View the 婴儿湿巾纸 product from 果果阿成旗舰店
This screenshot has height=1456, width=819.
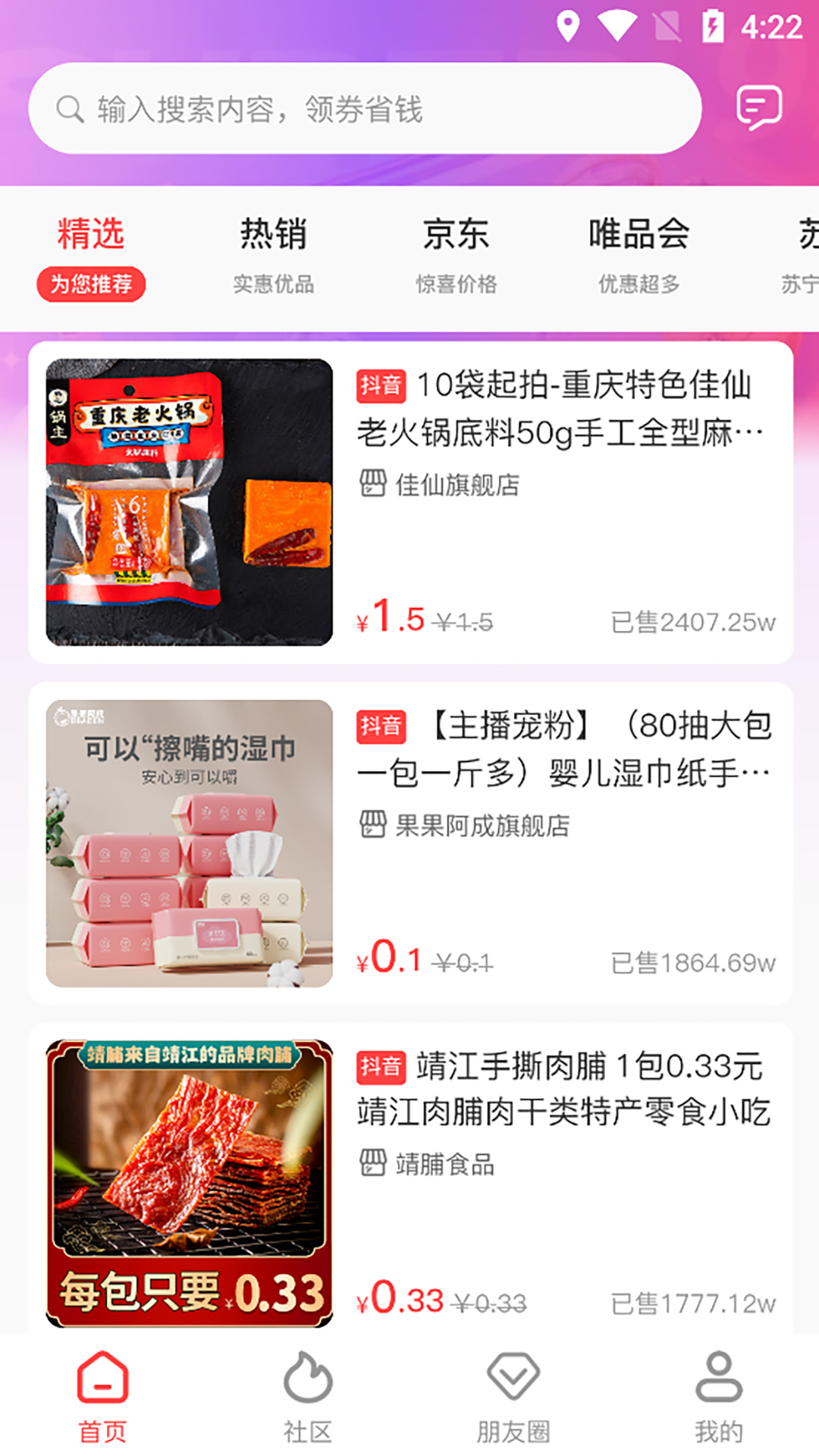pos(411,843)
